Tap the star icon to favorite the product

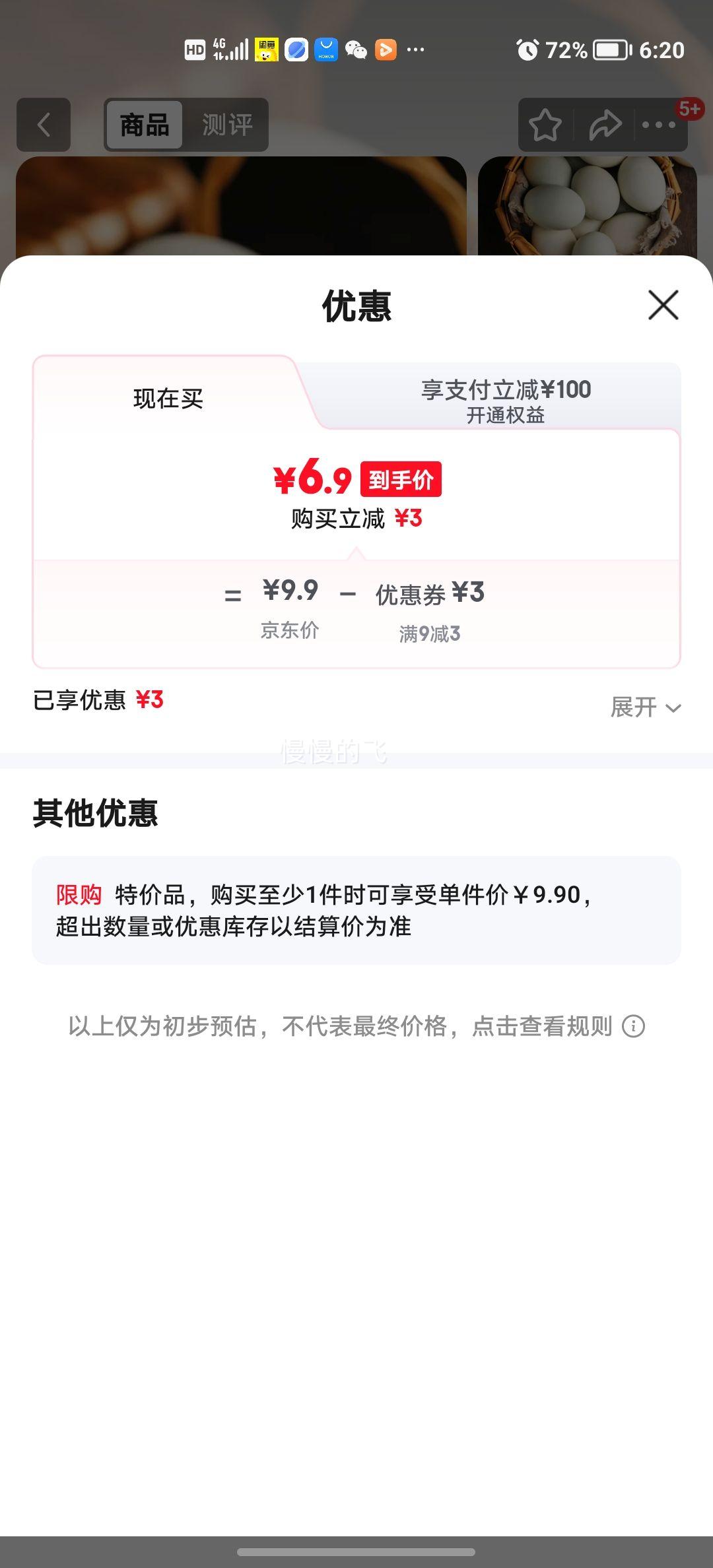pos(547,125)
